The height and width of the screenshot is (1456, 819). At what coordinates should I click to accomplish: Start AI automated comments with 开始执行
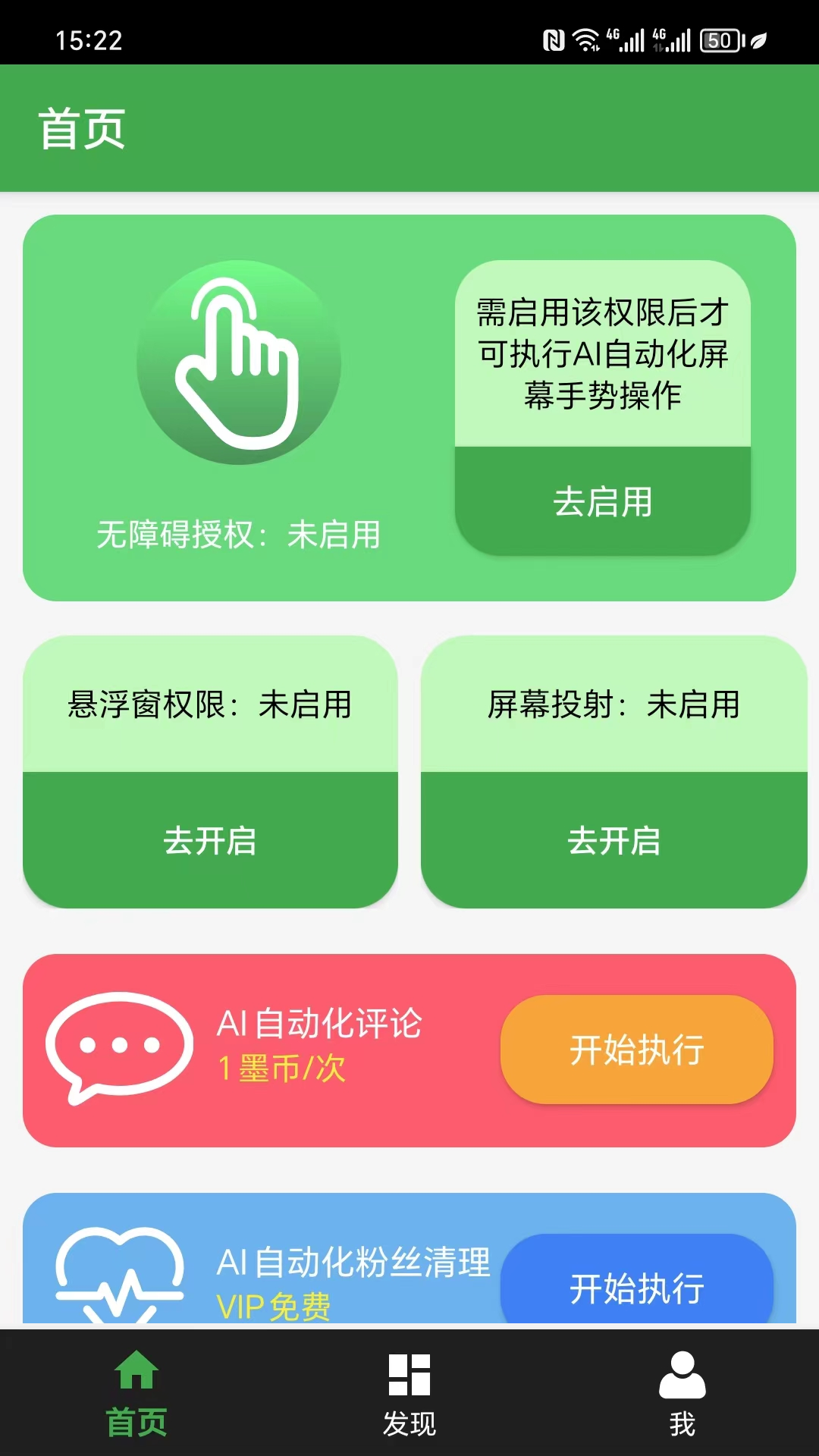[x=636, y=1051]
